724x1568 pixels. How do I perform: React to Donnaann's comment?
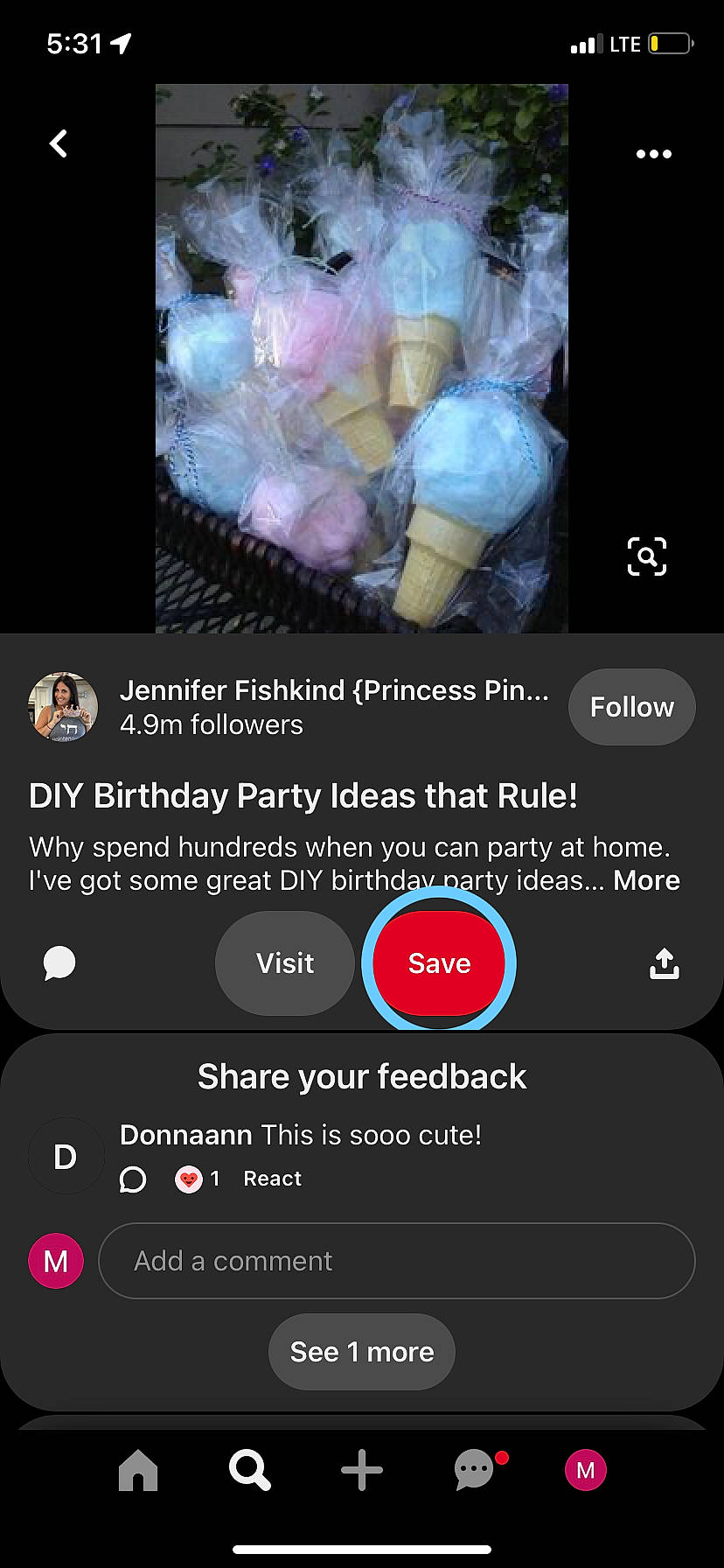pyautogui.click(x=272, y=1179)
